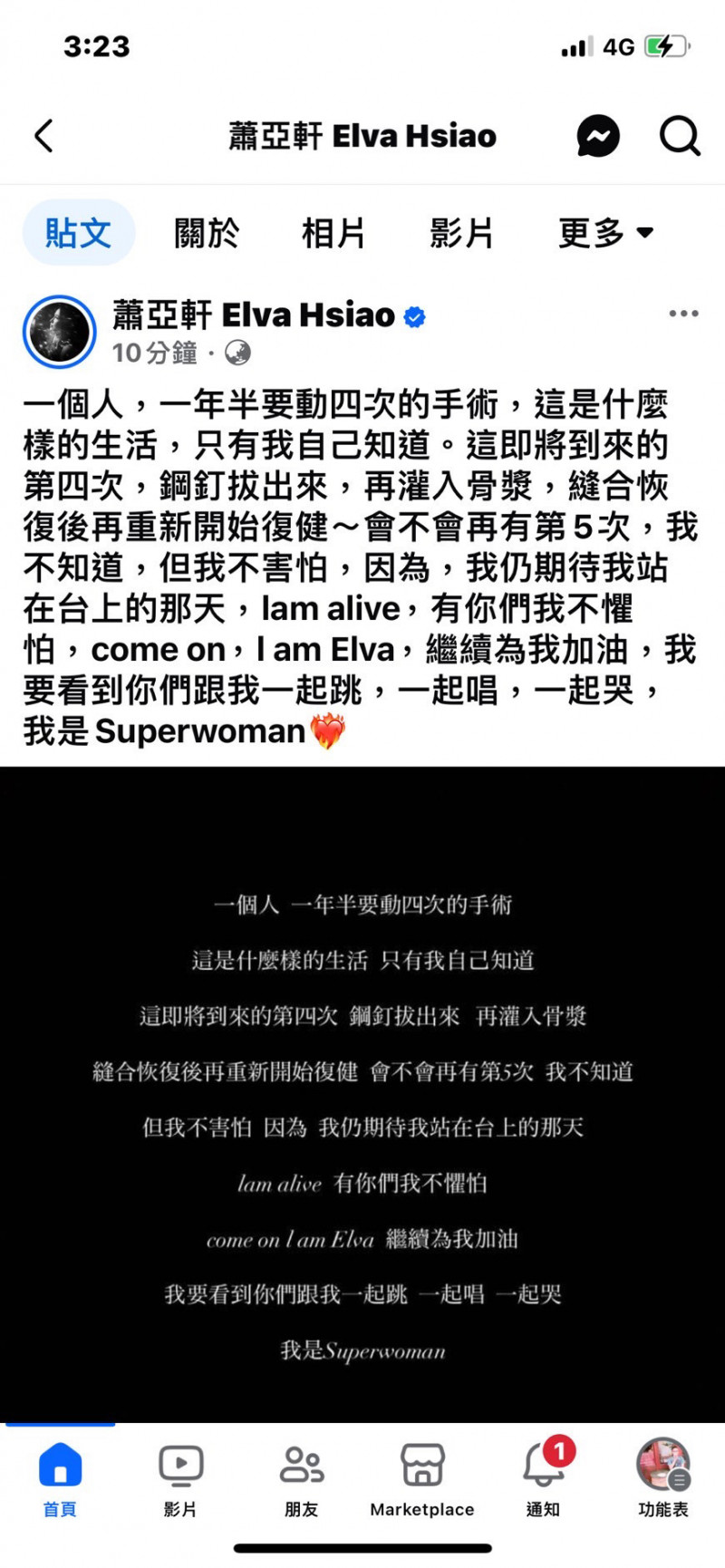Open the 朋友 friends tab
The image size is (725, 1568).
301,1479
